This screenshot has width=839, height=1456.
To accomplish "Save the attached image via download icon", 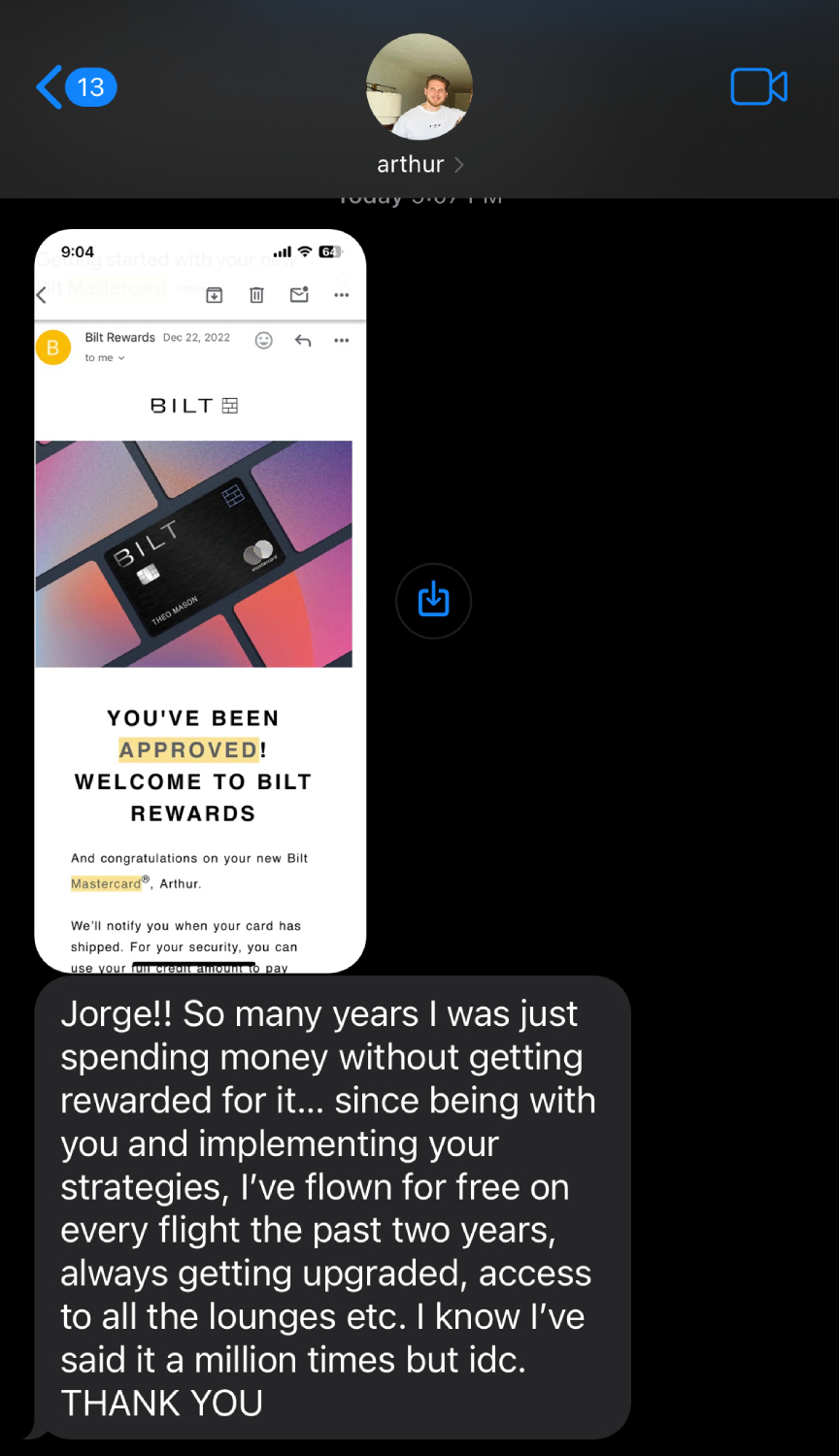I will tap(433, 601).
